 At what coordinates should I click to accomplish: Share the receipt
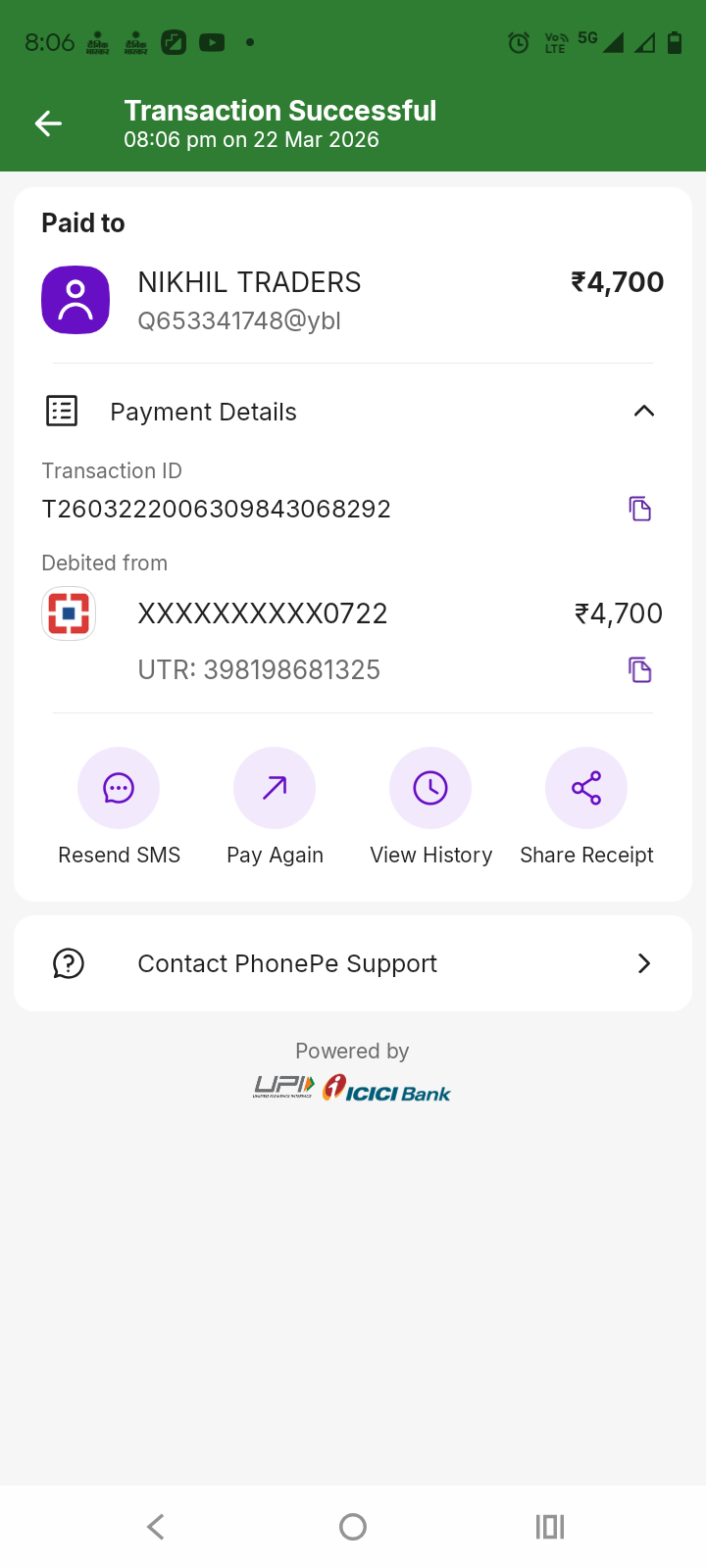(x=586, y=789)
